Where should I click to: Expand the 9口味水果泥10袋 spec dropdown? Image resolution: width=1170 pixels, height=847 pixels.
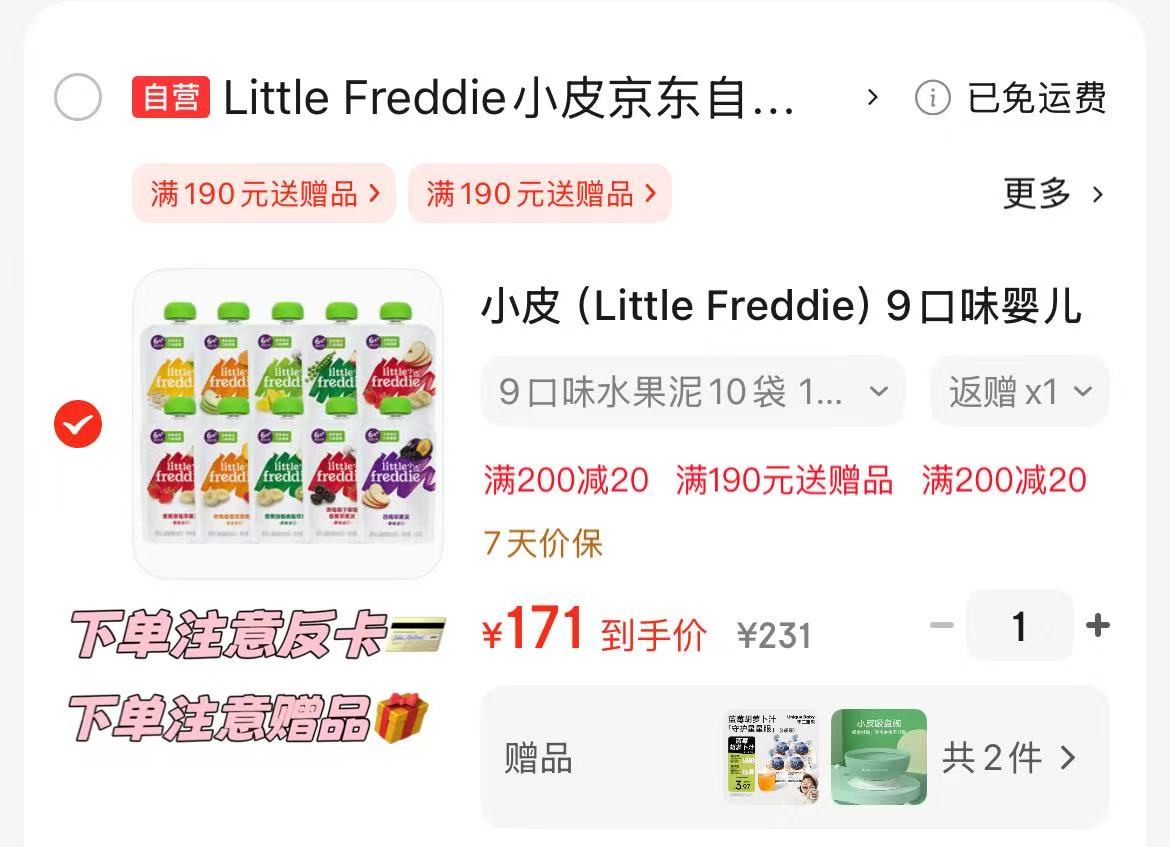pyautogui.click(x=692, y=391)
